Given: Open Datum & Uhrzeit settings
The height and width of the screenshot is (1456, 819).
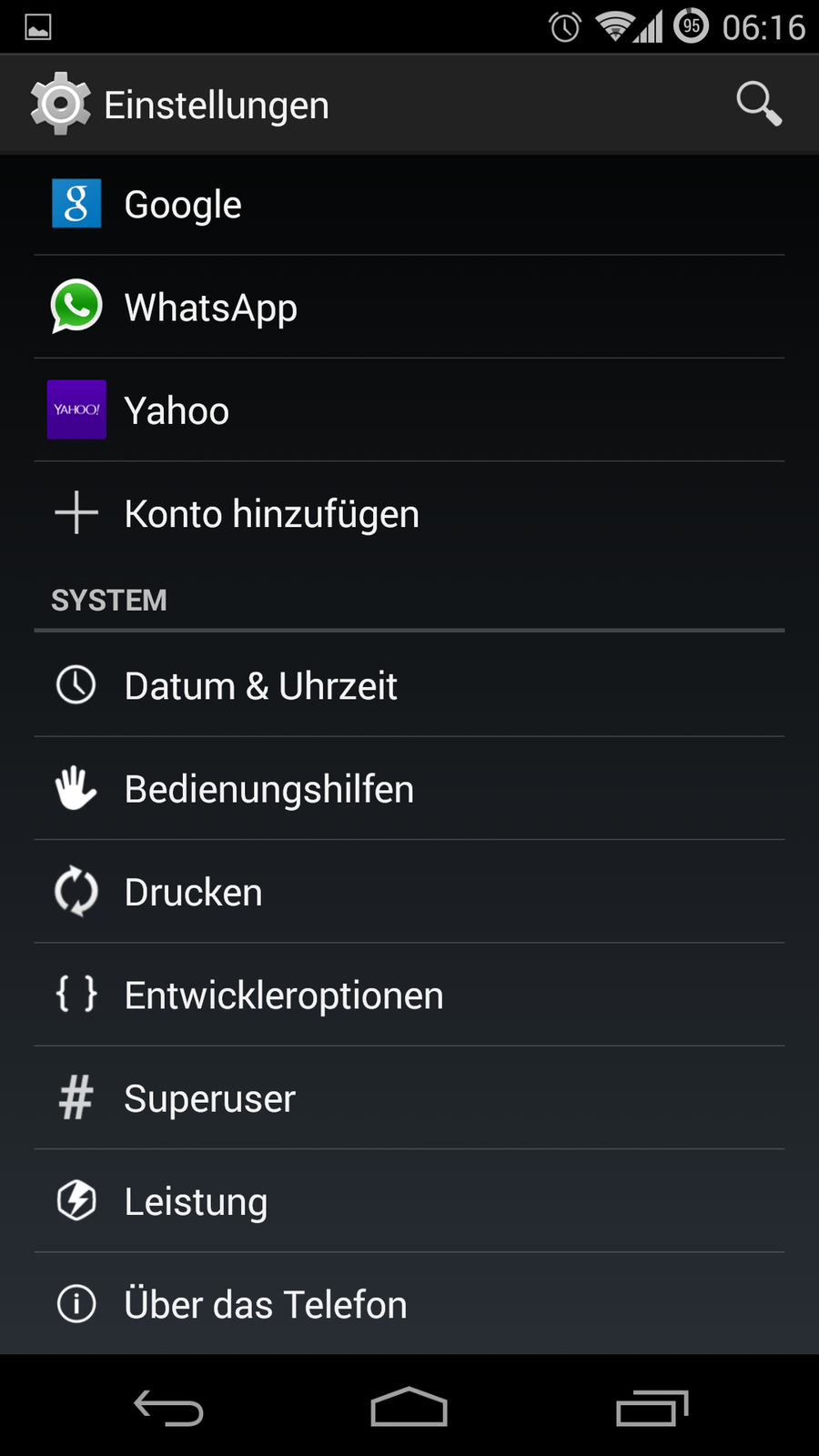Looking at the screenshot, I should coord(409,685).
